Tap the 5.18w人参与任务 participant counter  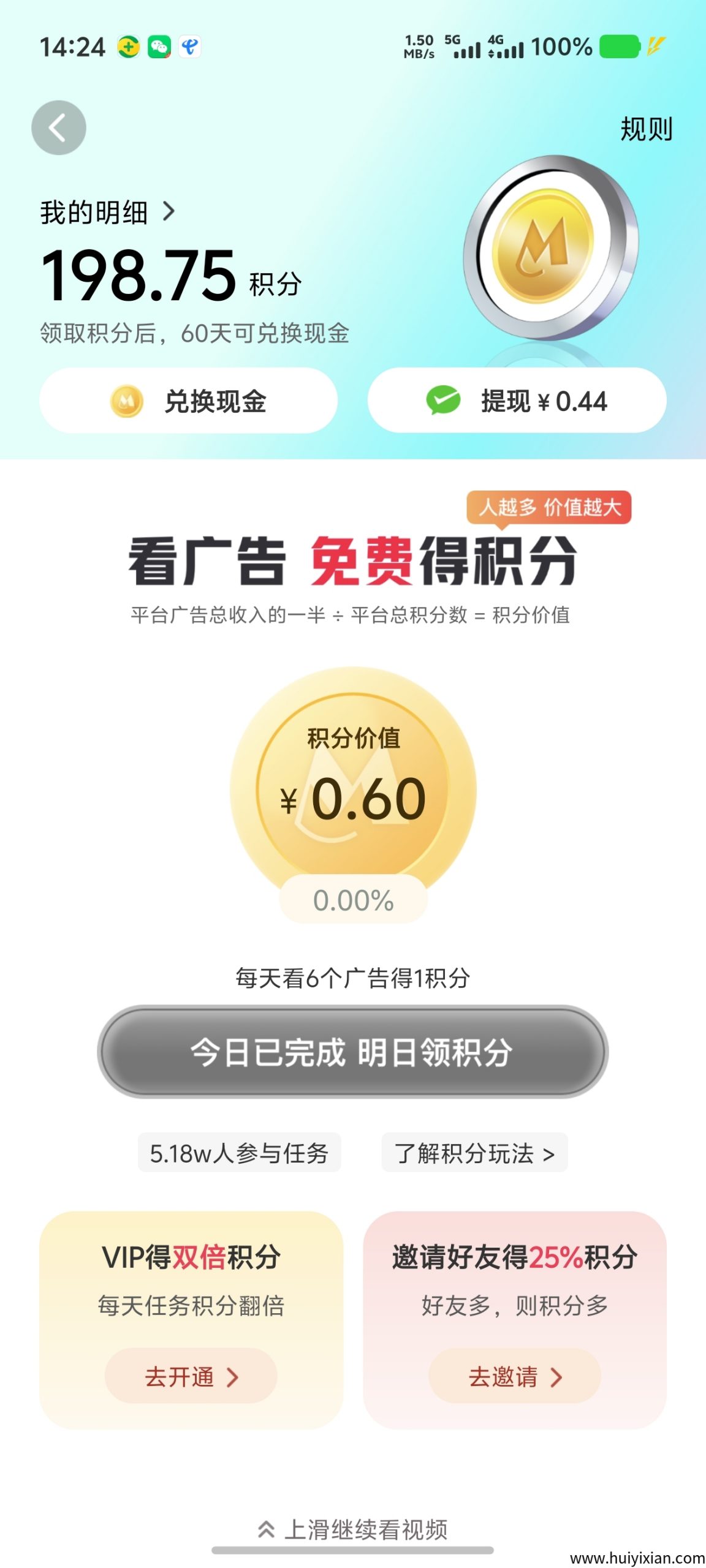click(238, 1151)
